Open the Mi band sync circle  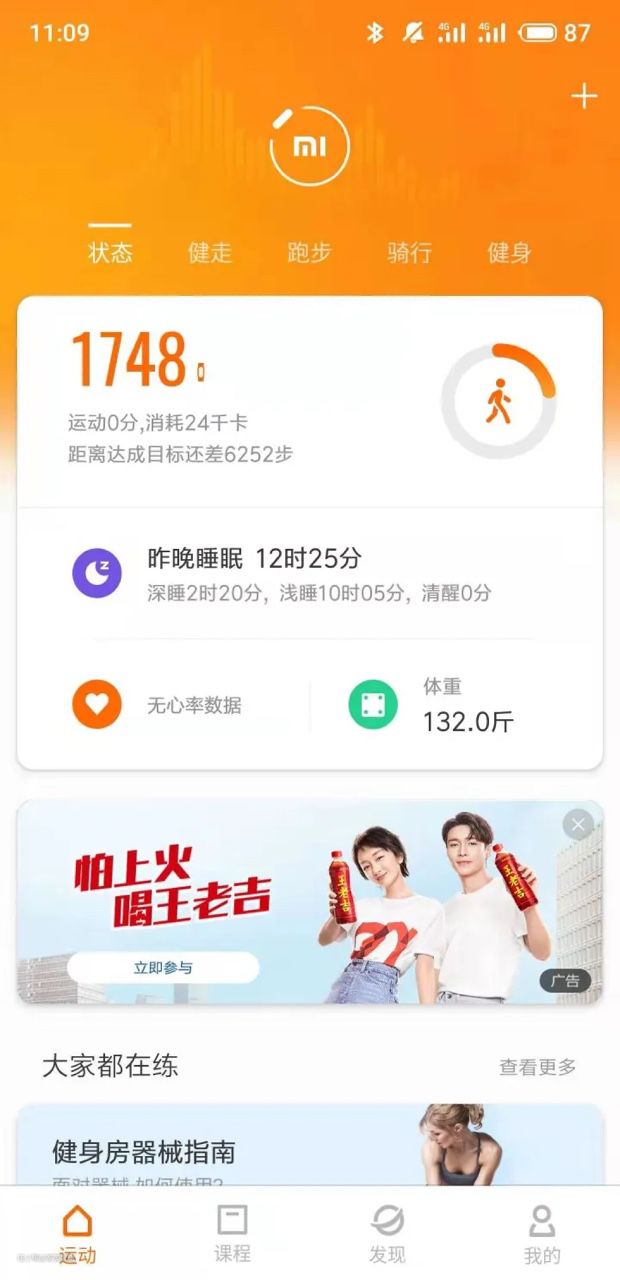309,147
